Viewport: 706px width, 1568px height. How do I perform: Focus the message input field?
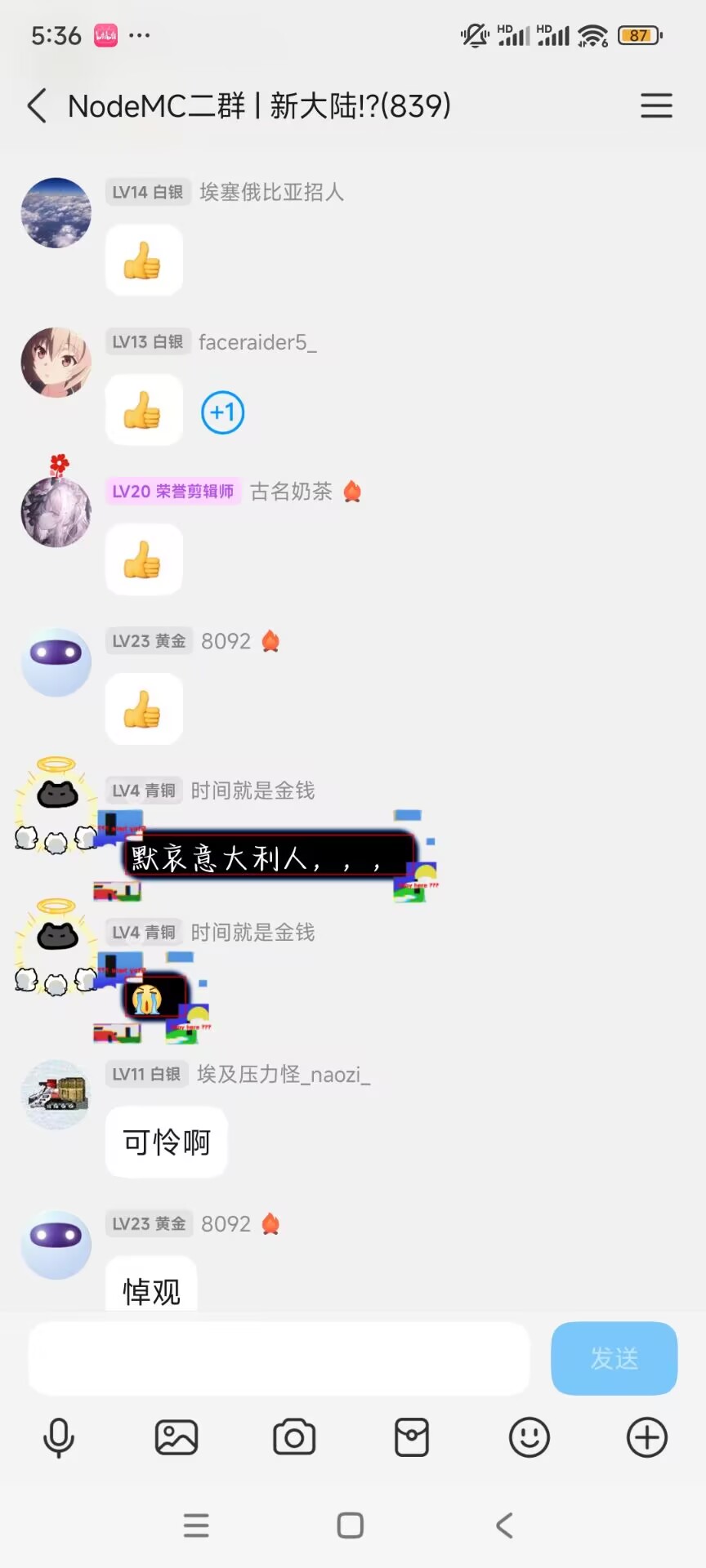tap(278, 1358)
